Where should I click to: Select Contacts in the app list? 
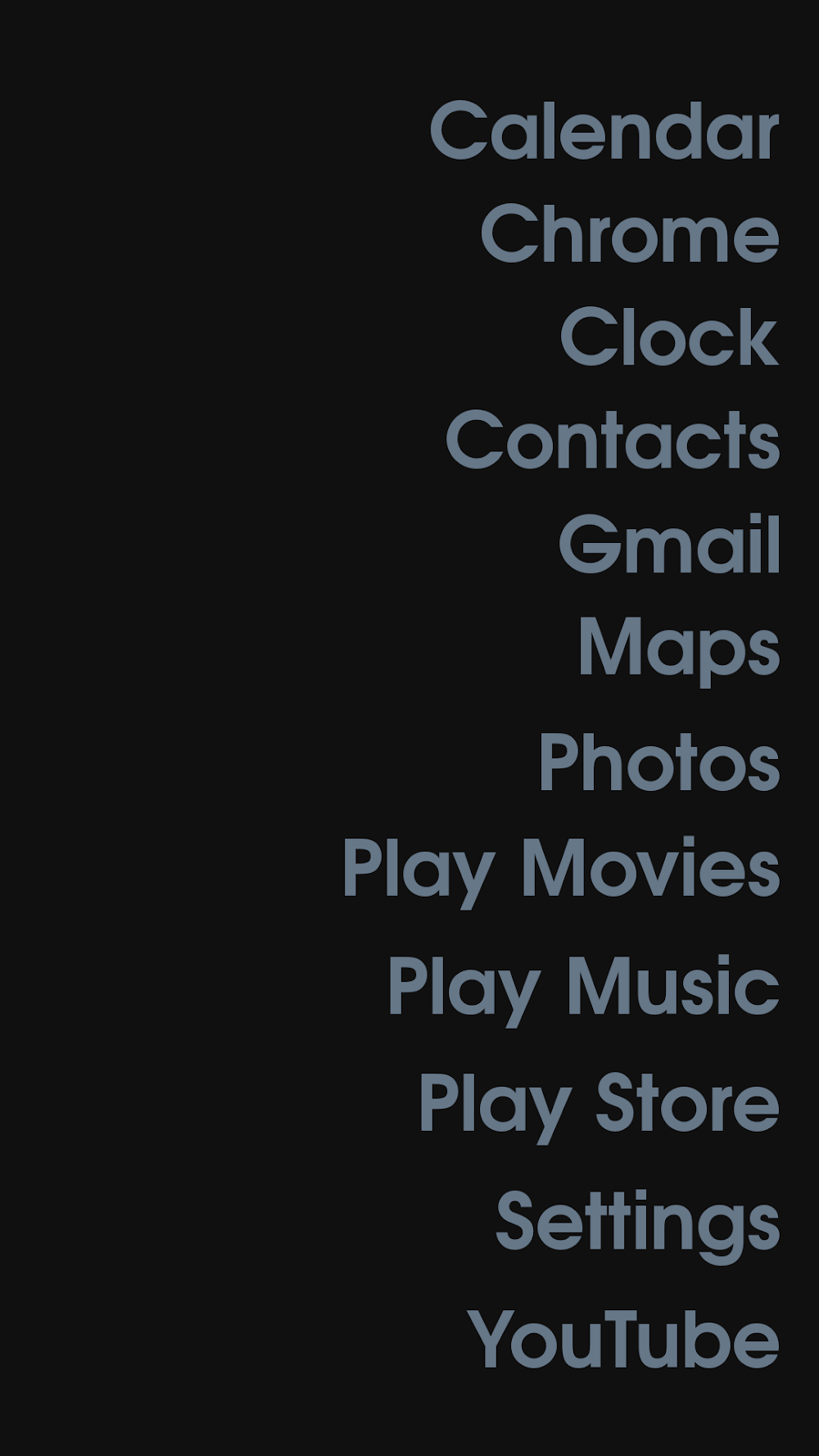pyautogui.click(x=612, y=441)
